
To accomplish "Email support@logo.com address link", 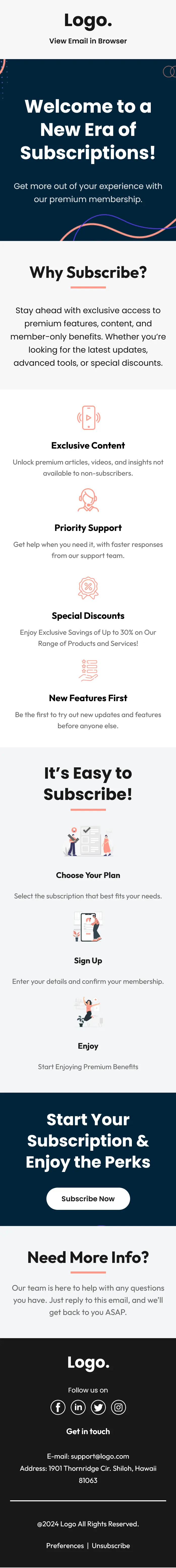I will 100,1456.
